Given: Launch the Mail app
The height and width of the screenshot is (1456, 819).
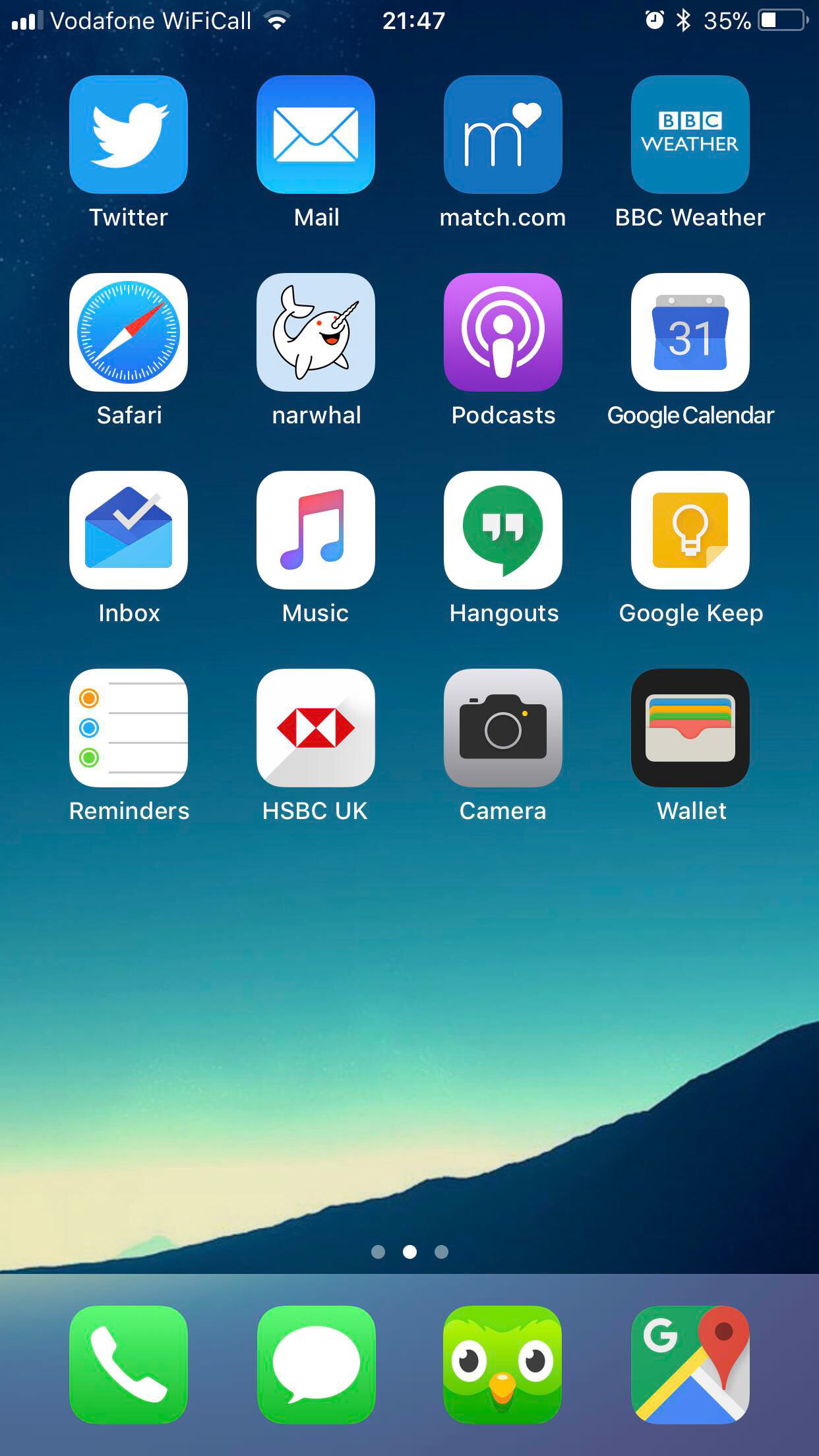Looking at the screenshot, I should (316, 135).
